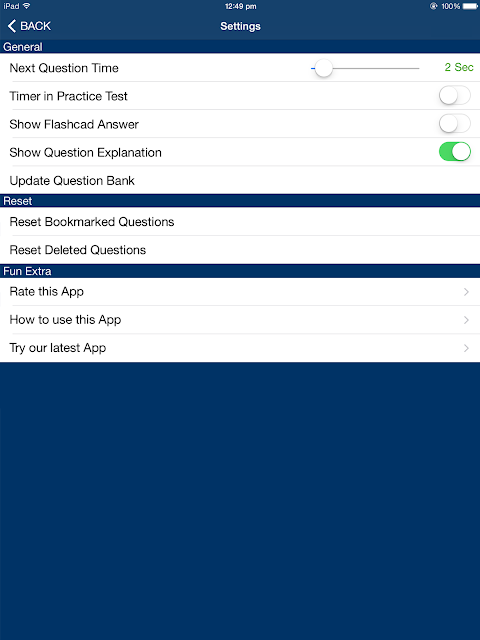This screenshot has height=640, width=480.
Task: Go back using the BACK button
Action: [29, 26]
